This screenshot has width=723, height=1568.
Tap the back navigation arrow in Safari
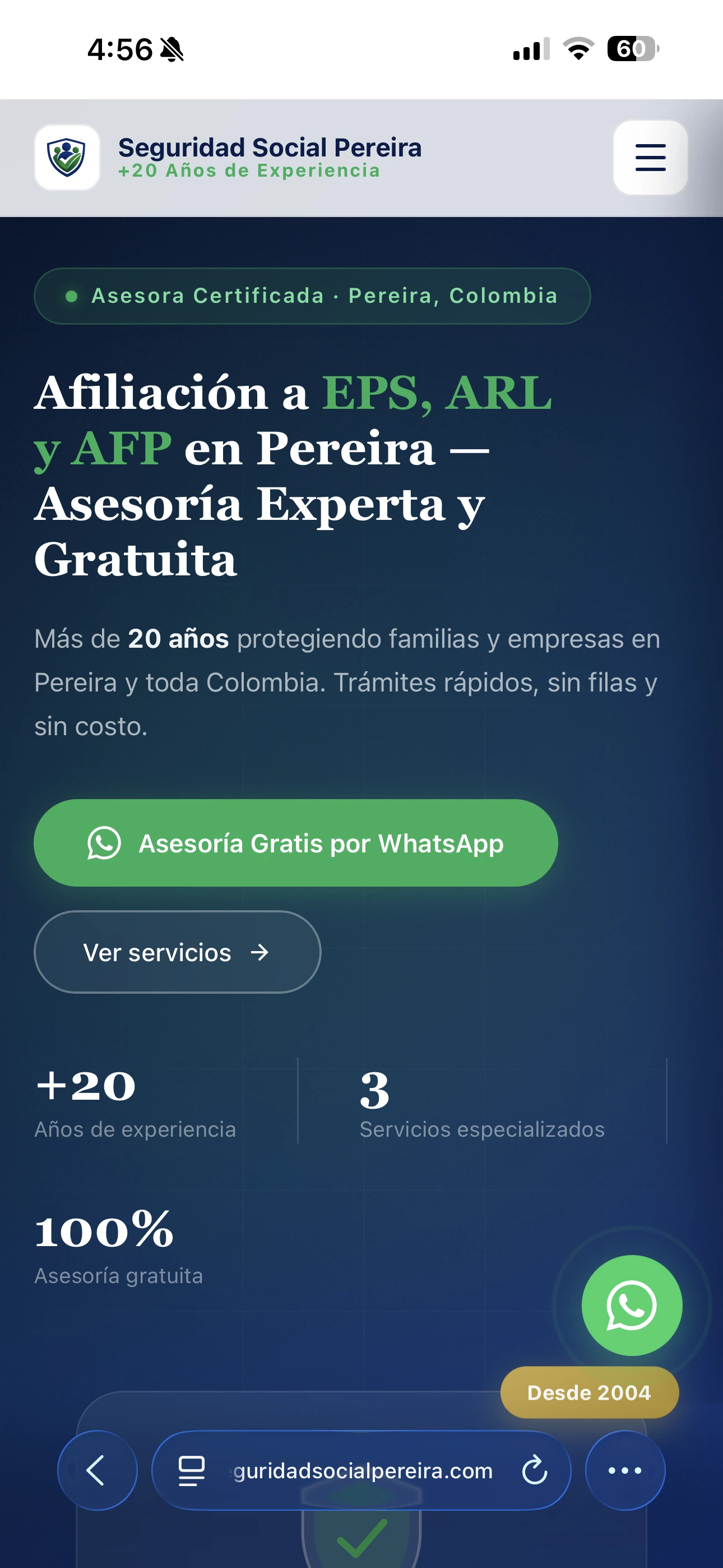coord(96,1470)
